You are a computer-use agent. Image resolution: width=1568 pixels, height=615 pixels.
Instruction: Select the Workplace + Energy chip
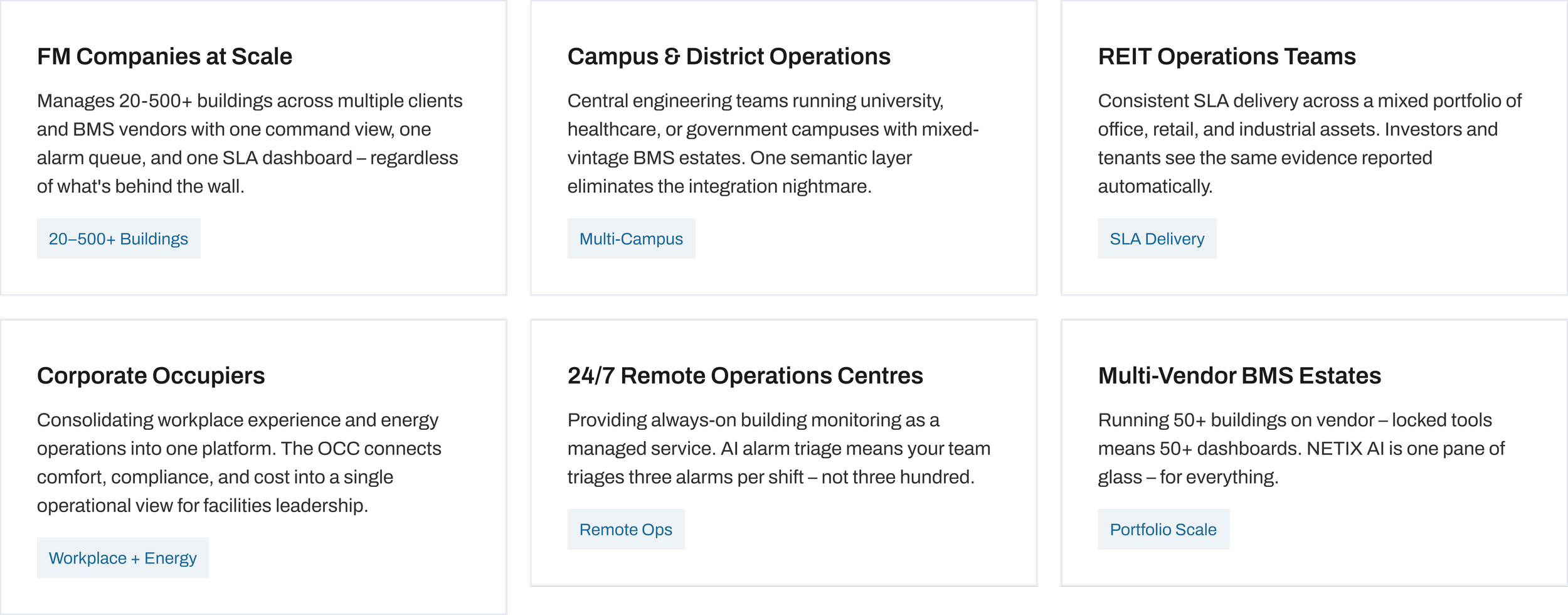(123, 558)
